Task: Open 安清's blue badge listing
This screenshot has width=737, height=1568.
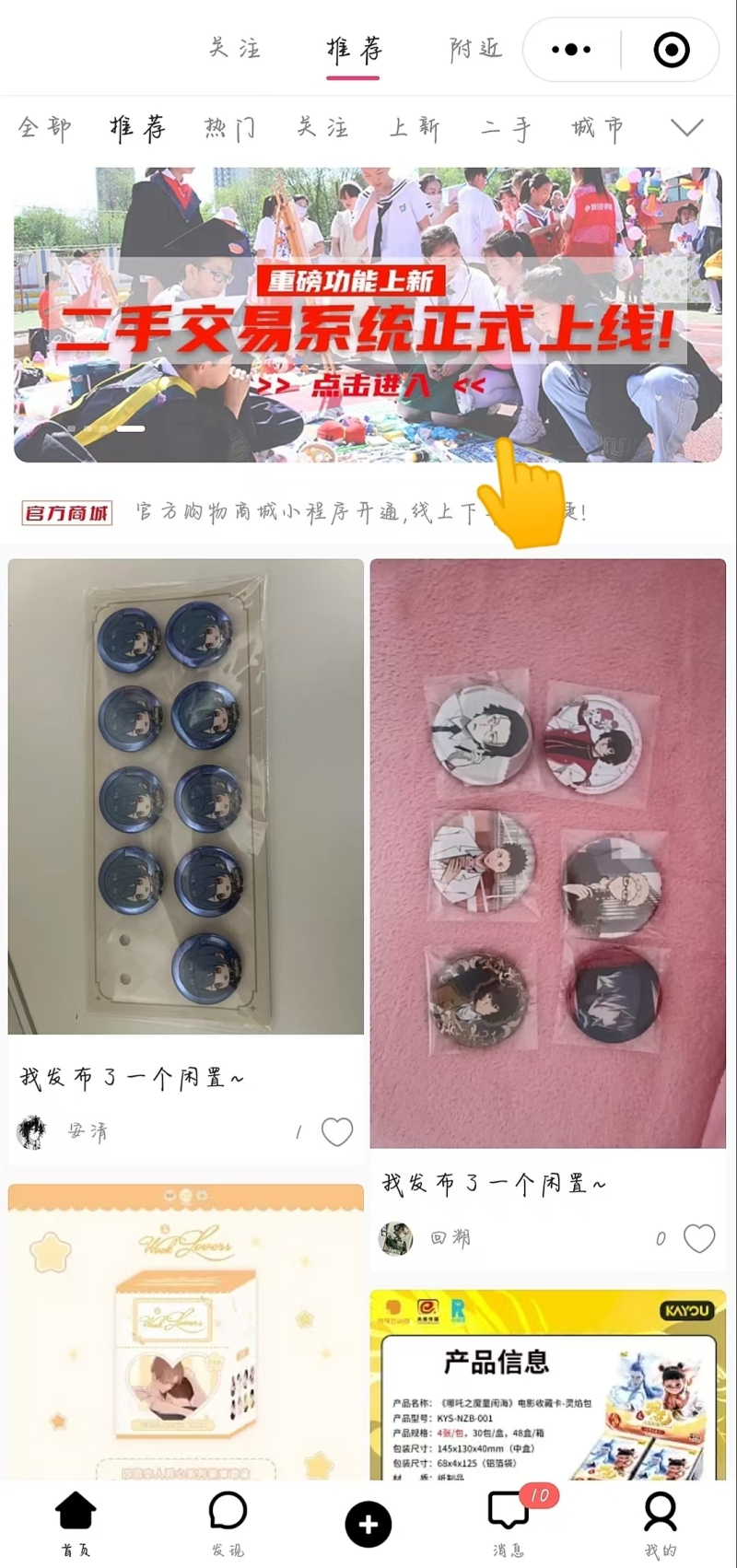Action: [185, 797]
